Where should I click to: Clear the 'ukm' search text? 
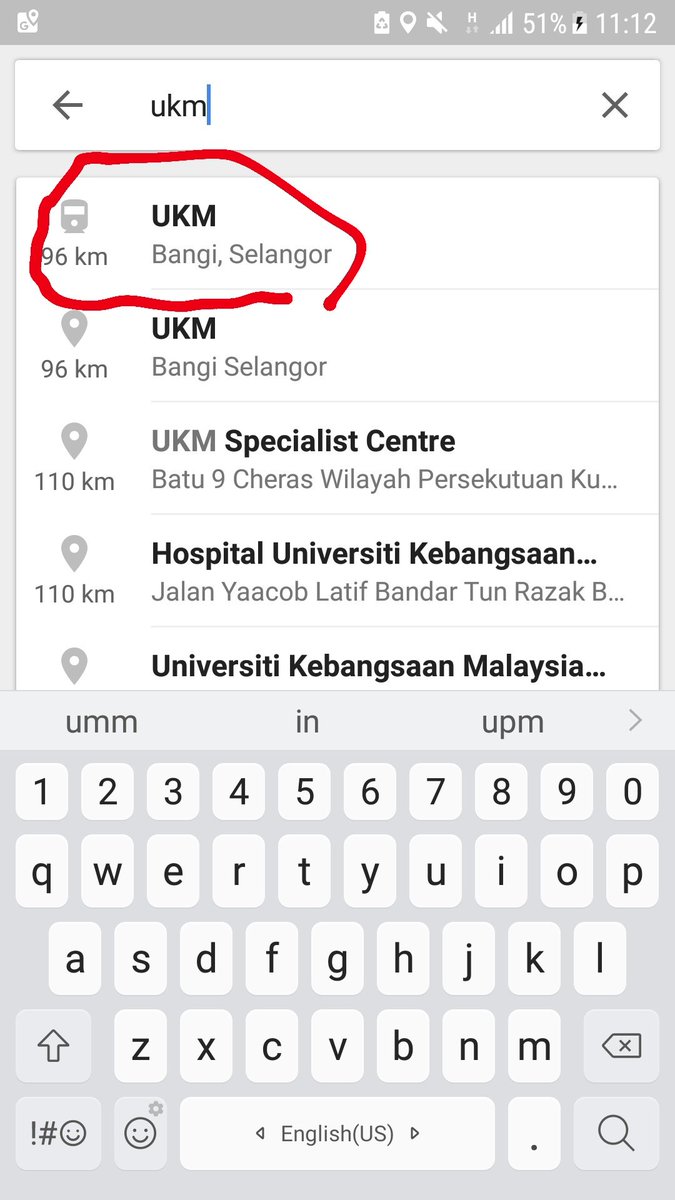pyautogui.click(x=614, y=105)
